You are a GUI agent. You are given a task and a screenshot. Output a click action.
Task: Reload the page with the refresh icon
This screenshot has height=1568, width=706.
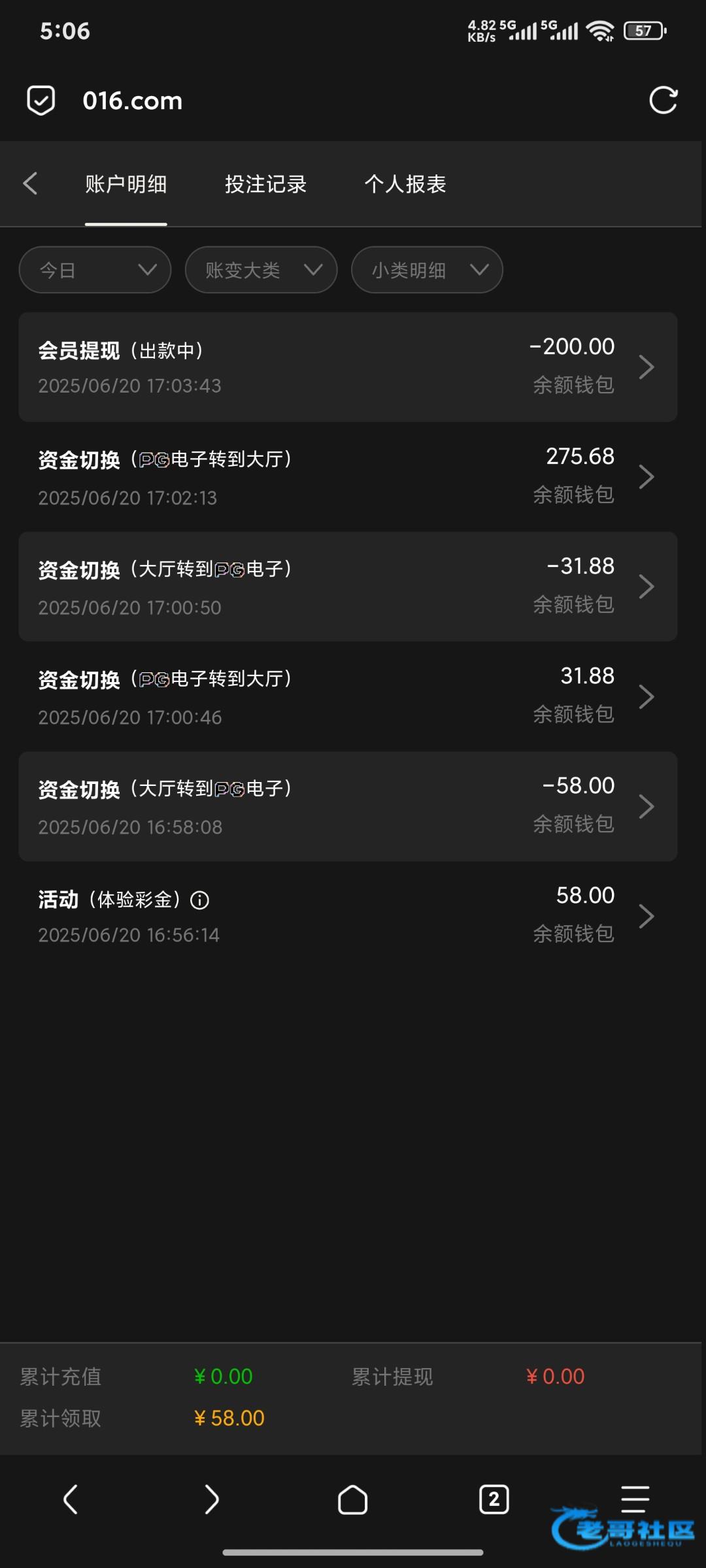point(663,101)
